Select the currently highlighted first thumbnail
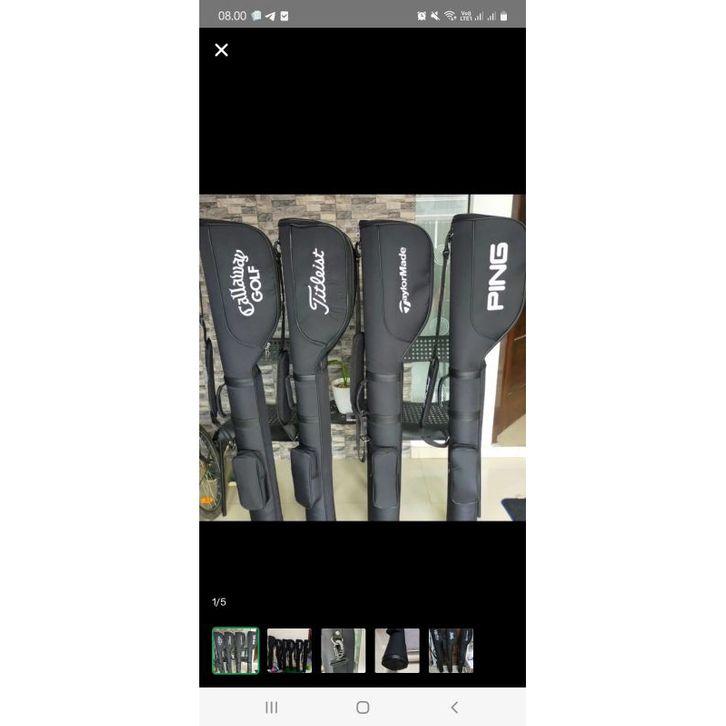Viewport: 726px width, 726px height. 235,650
